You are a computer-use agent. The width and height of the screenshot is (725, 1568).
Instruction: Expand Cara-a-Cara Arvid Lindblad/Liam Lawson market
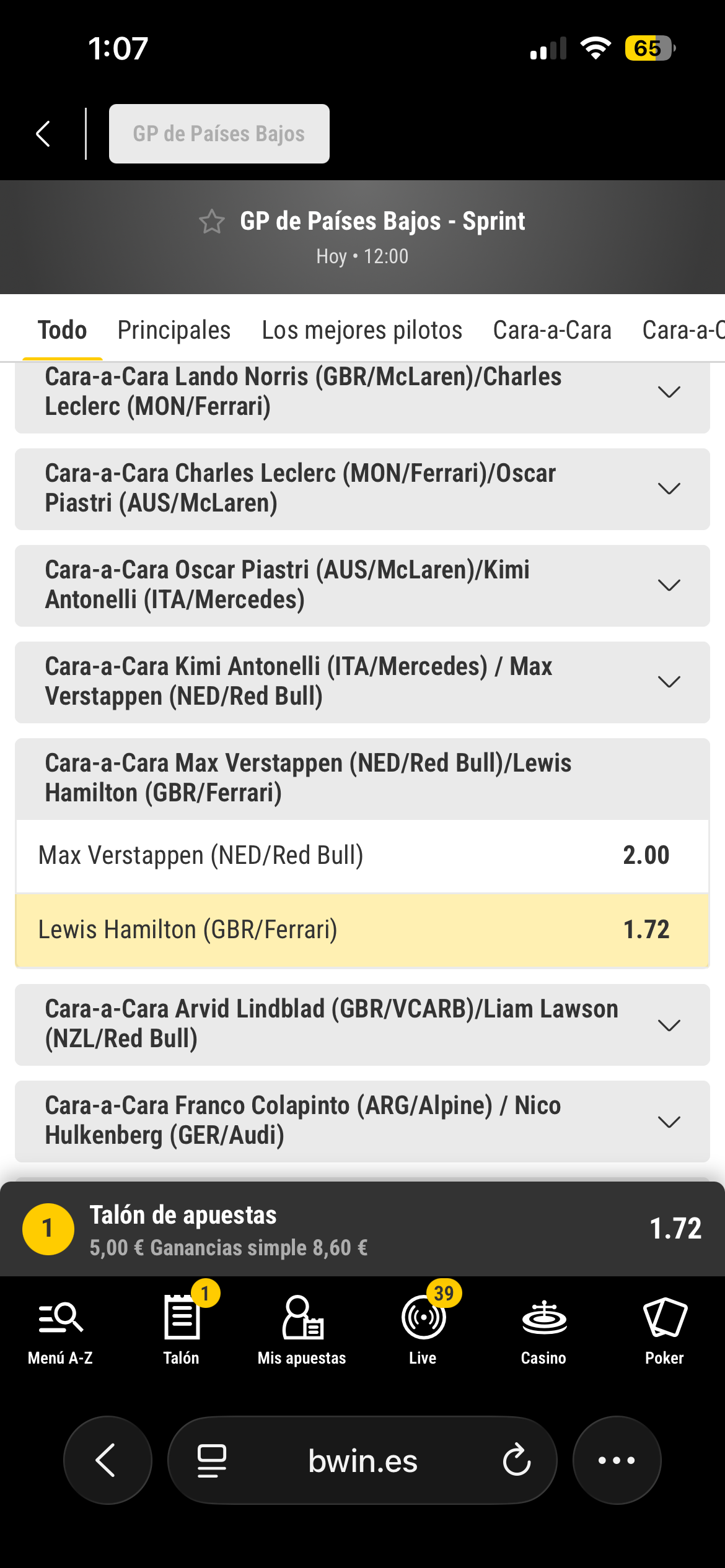pos(362,1024)
